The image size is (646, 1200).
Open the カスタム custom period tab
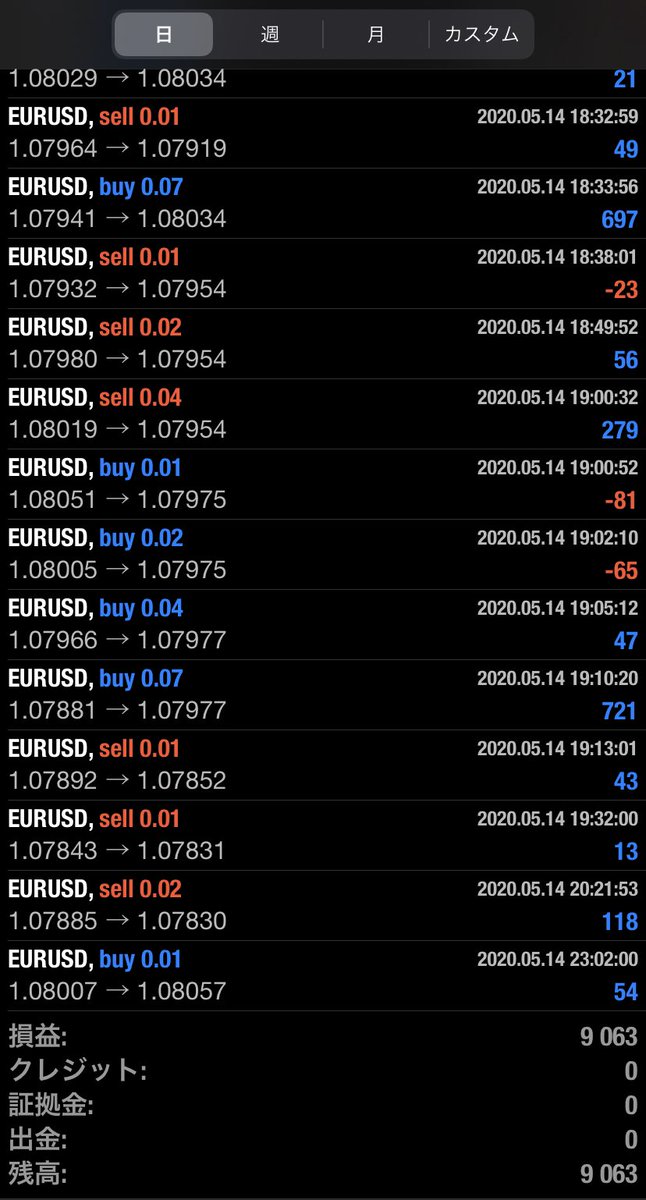481,34
